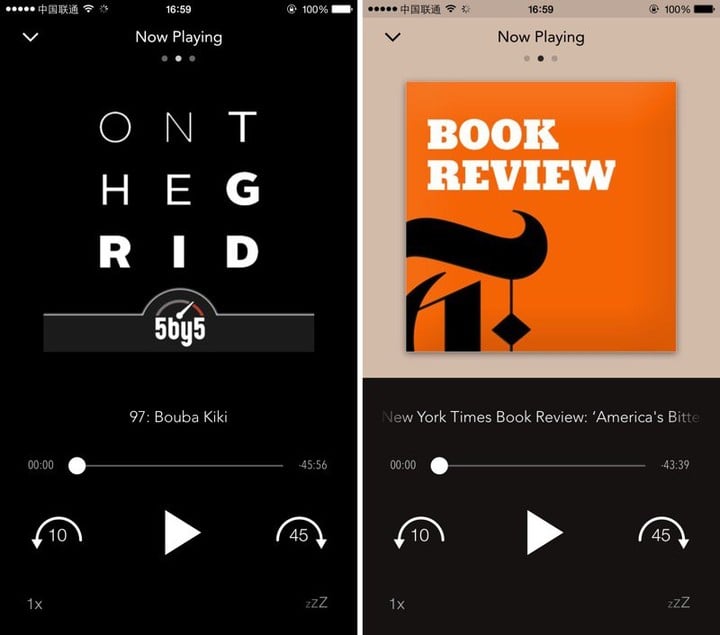Screen dimensions: 720x635
Task: Rewind 10 seconds in Bouba Kiki player
Action: (x=56, y=534)
